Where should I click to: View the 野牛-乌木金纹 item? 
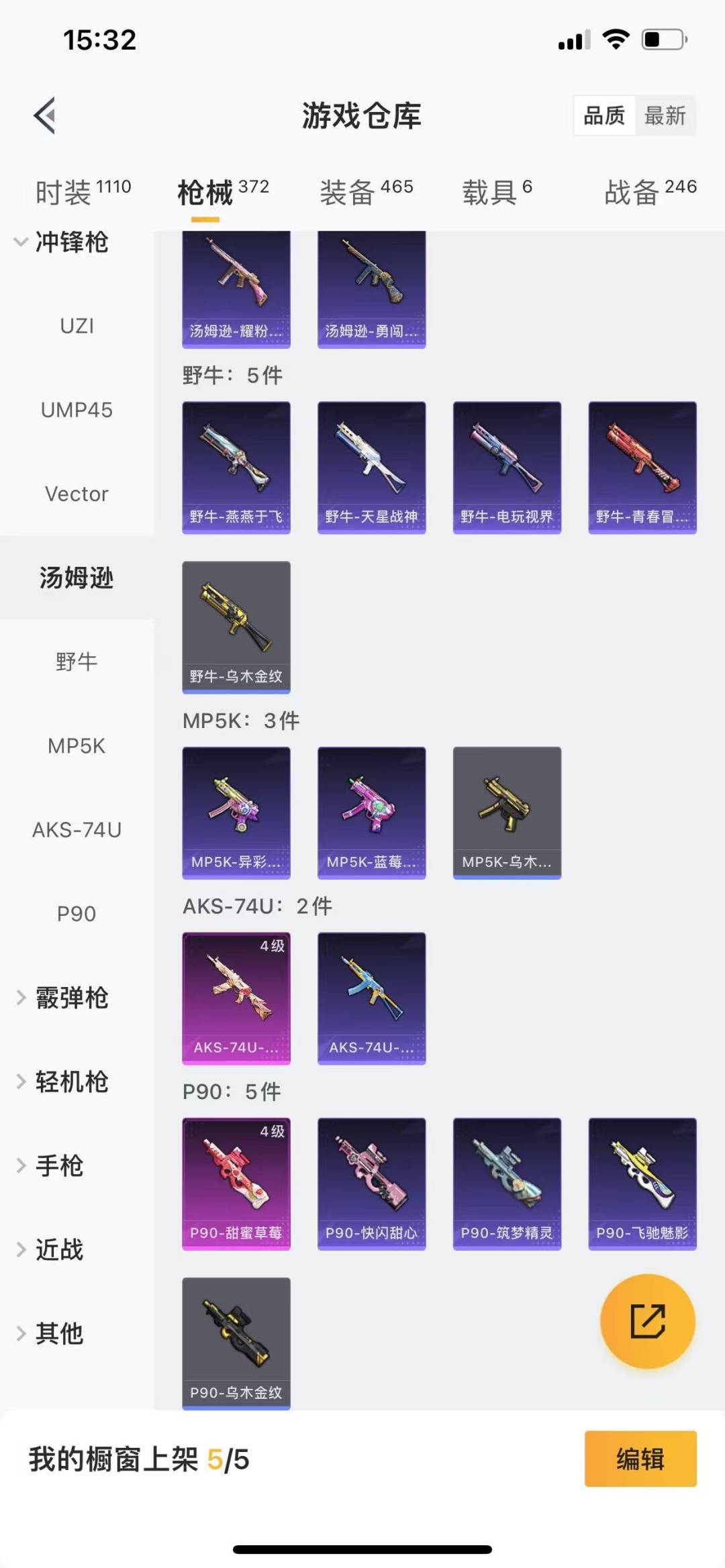click(236, 627)
